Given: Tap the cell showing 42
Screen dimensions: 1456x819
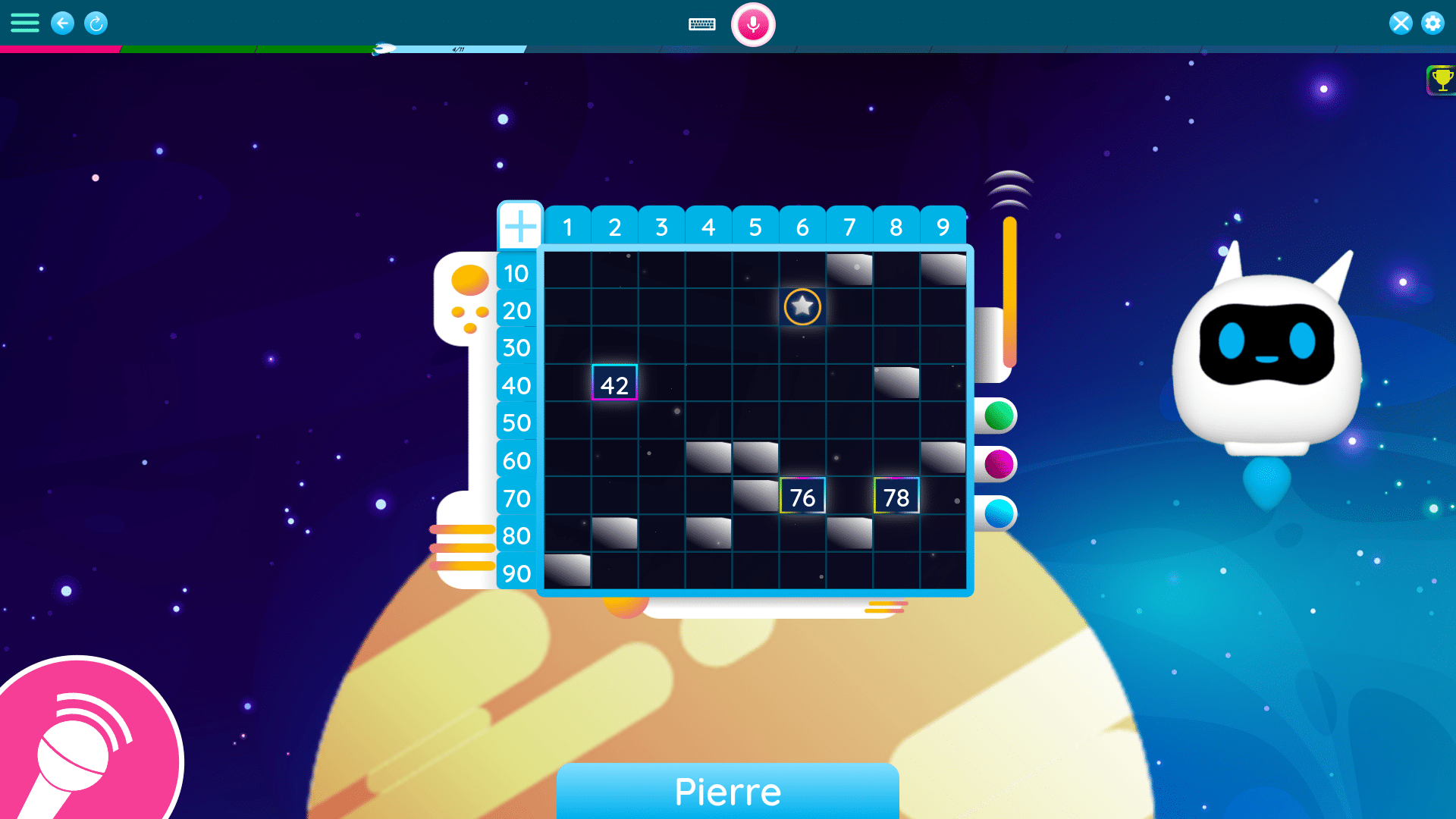Looking at the screenshot, I should pyautogui.click(x=614, y=384).
